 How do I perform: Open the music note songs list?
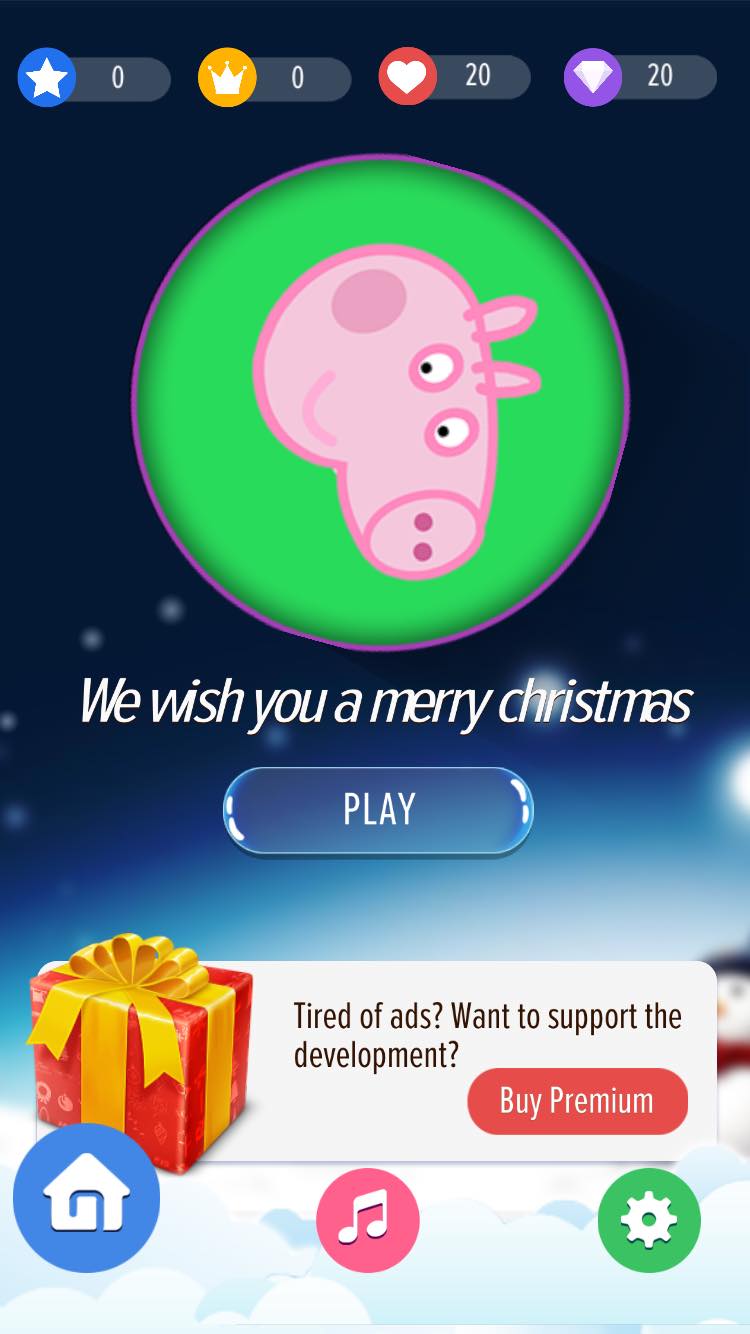[x=367, y=1220]
